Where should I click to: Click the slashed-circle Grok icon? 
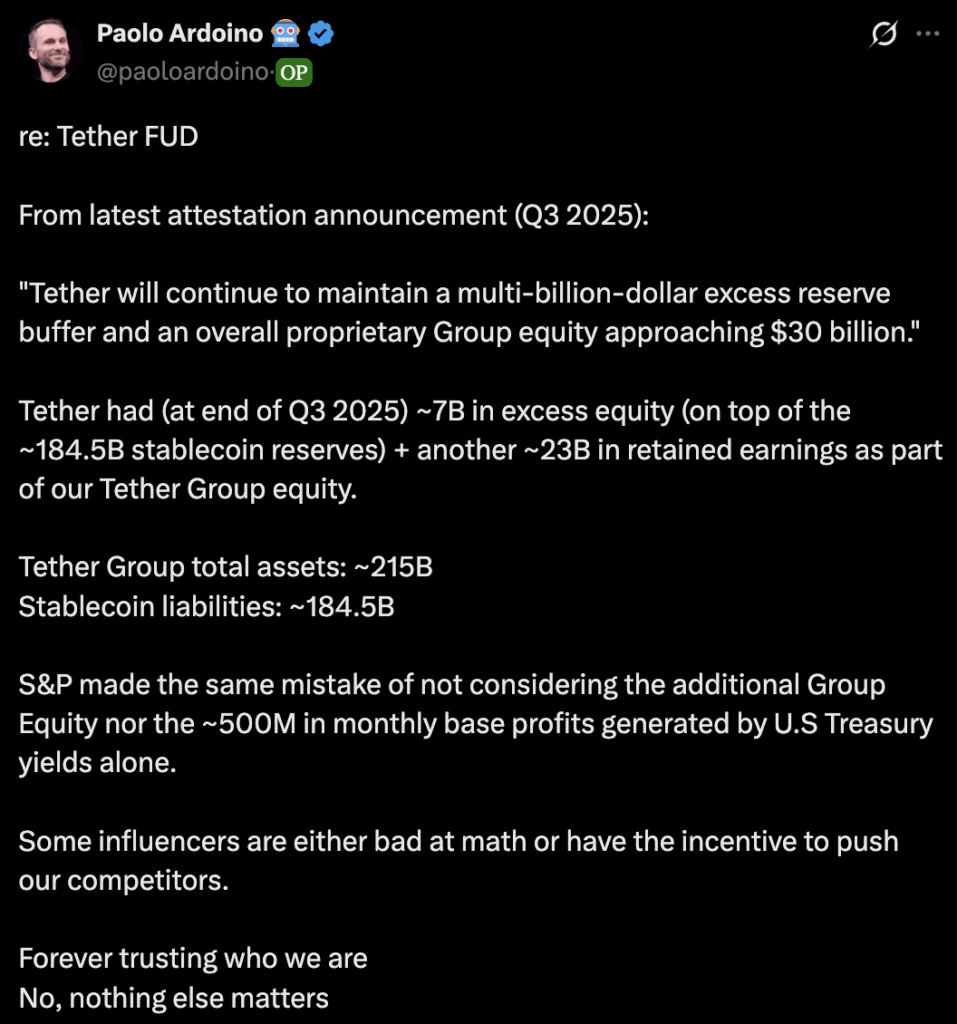(881, 33)
